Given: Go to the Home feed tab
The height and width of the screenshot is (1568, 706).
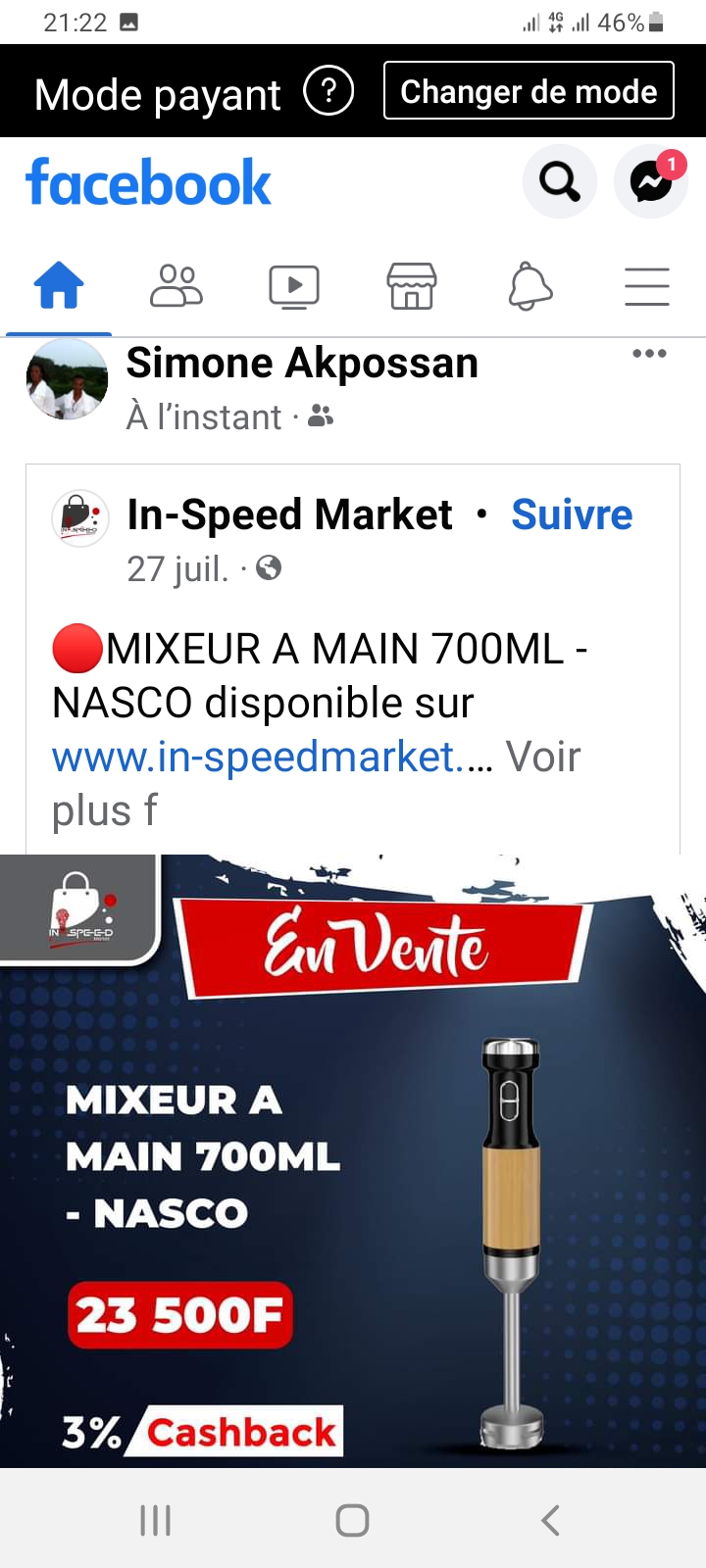Looking at the screenshot, I should pyautogui.click(x=59, y=287).
